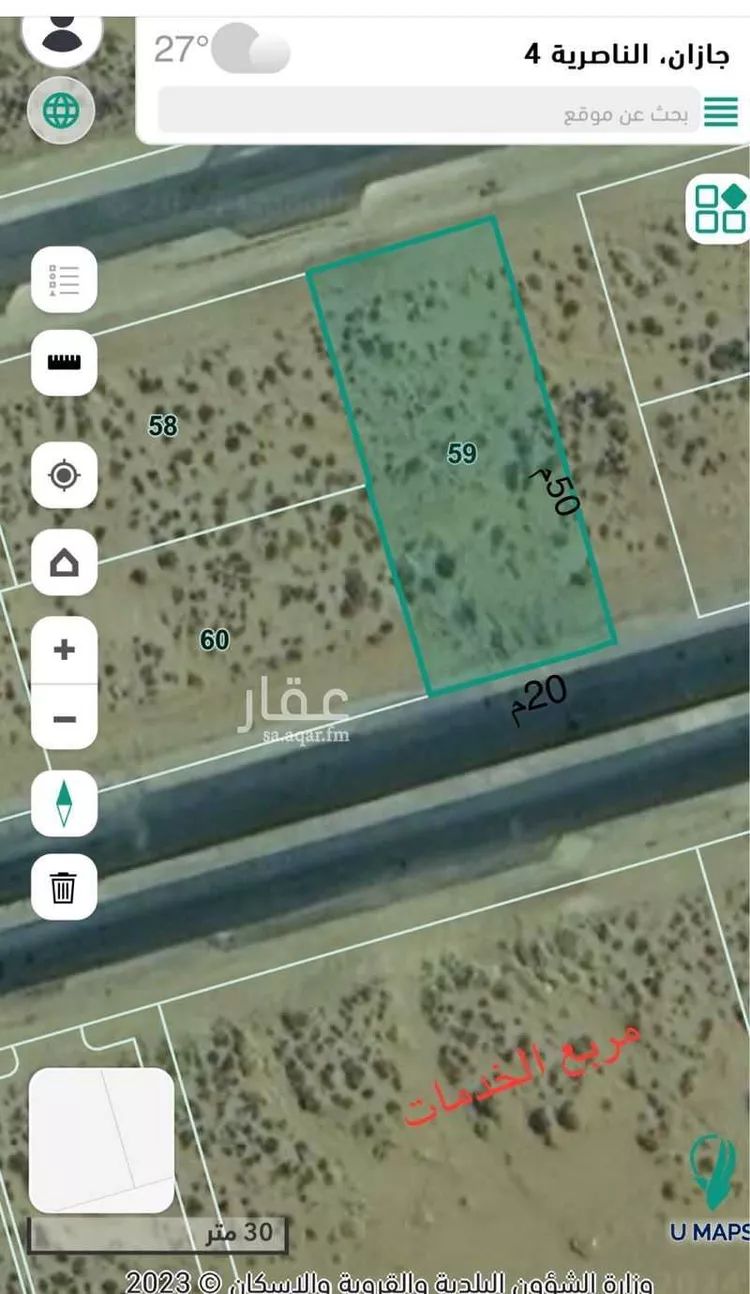Clear drawings with the trash icon

click(x=64, y=887)
